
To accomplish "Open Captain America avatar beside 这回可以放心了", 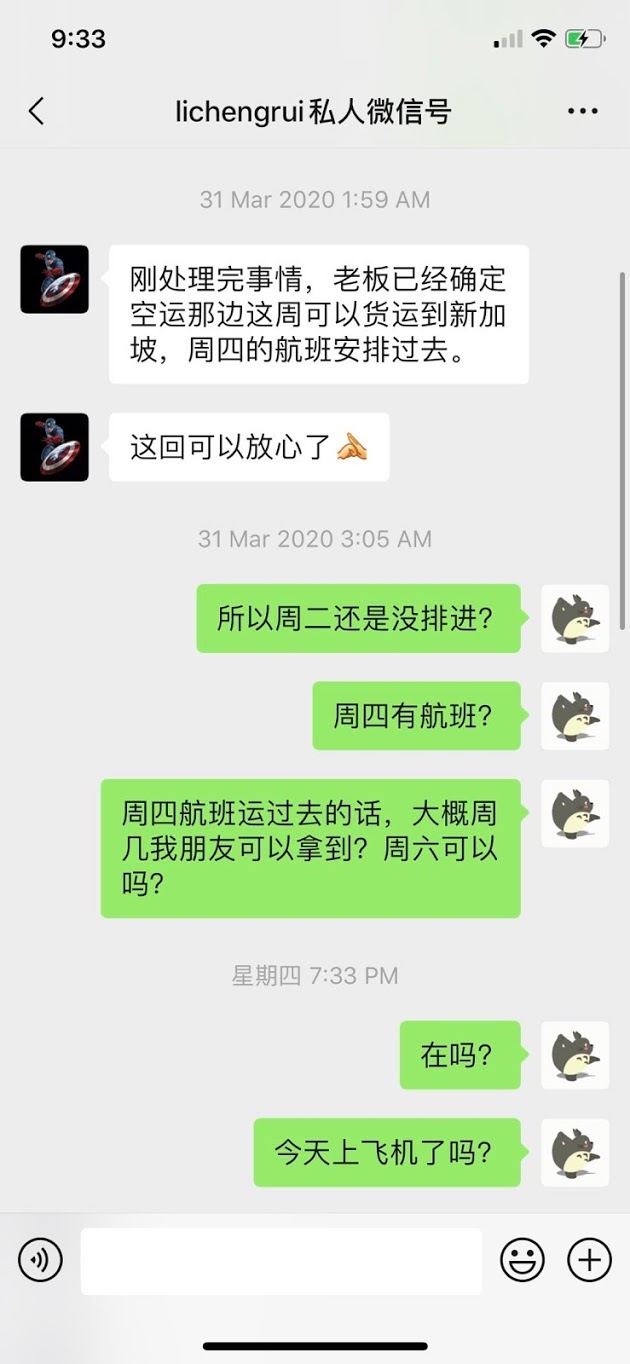I will (x=55, y=447).
